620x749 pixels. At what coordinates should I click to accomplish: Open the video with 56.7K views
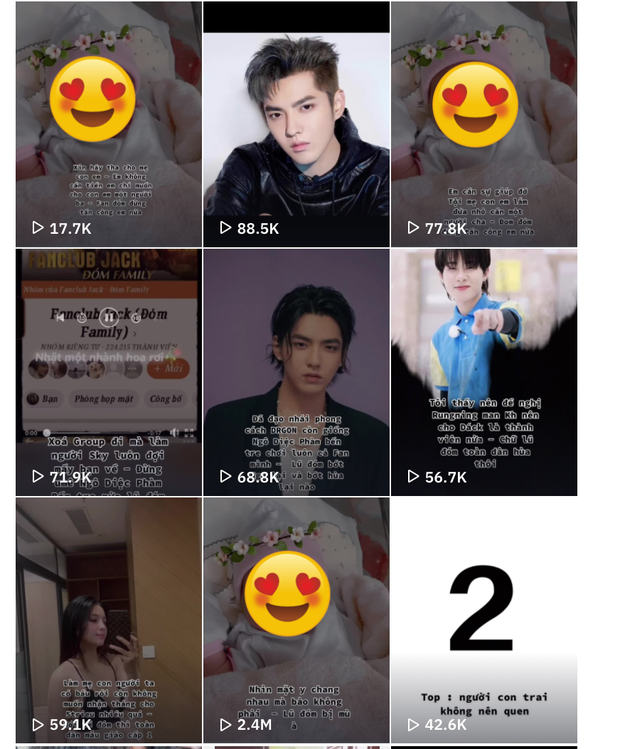point(484,372)
